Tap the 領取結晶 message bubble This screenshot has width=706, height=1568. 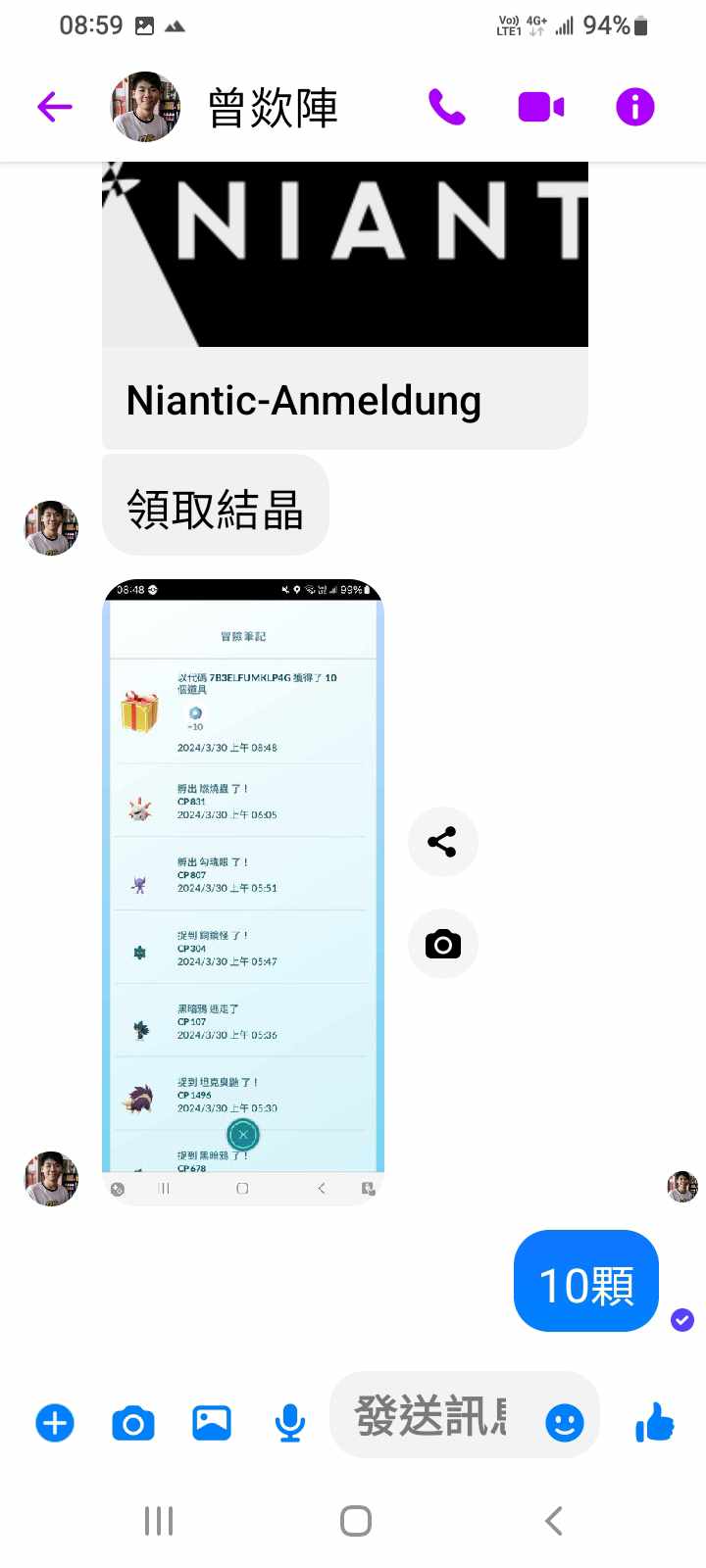[215, 507]
